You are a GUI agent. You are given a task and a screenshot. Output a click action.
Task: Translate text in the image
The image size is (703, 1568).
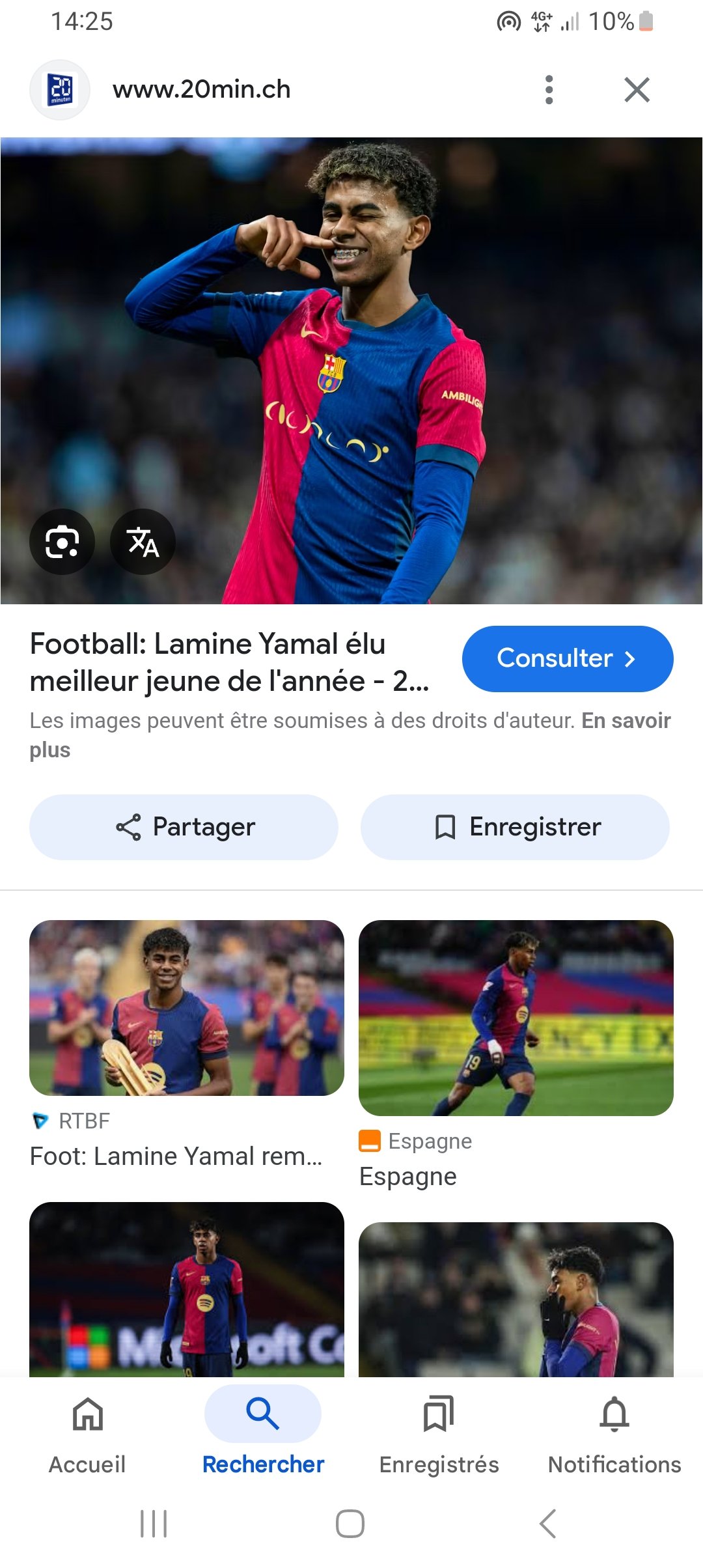pos(143,542)
